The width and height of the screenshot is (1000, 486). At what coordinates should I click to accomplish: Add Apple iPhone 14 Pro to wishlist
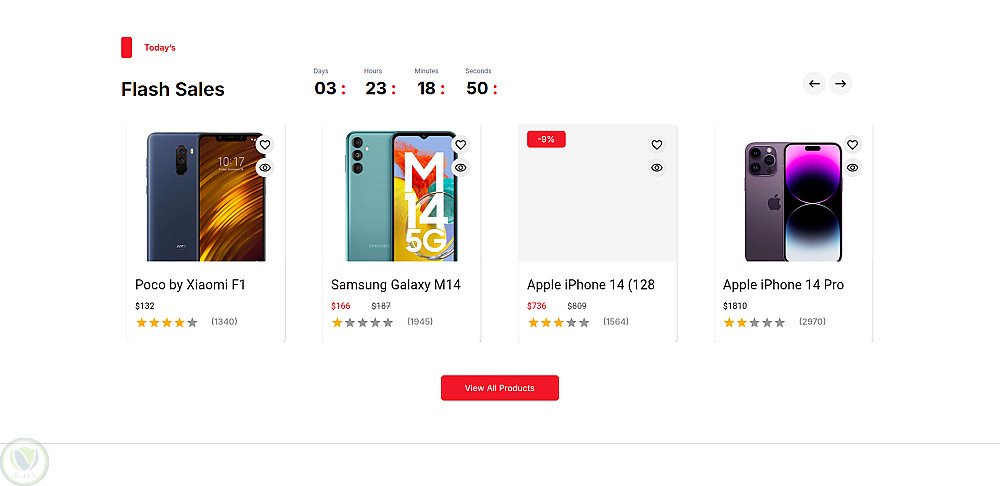click(853, 144)
